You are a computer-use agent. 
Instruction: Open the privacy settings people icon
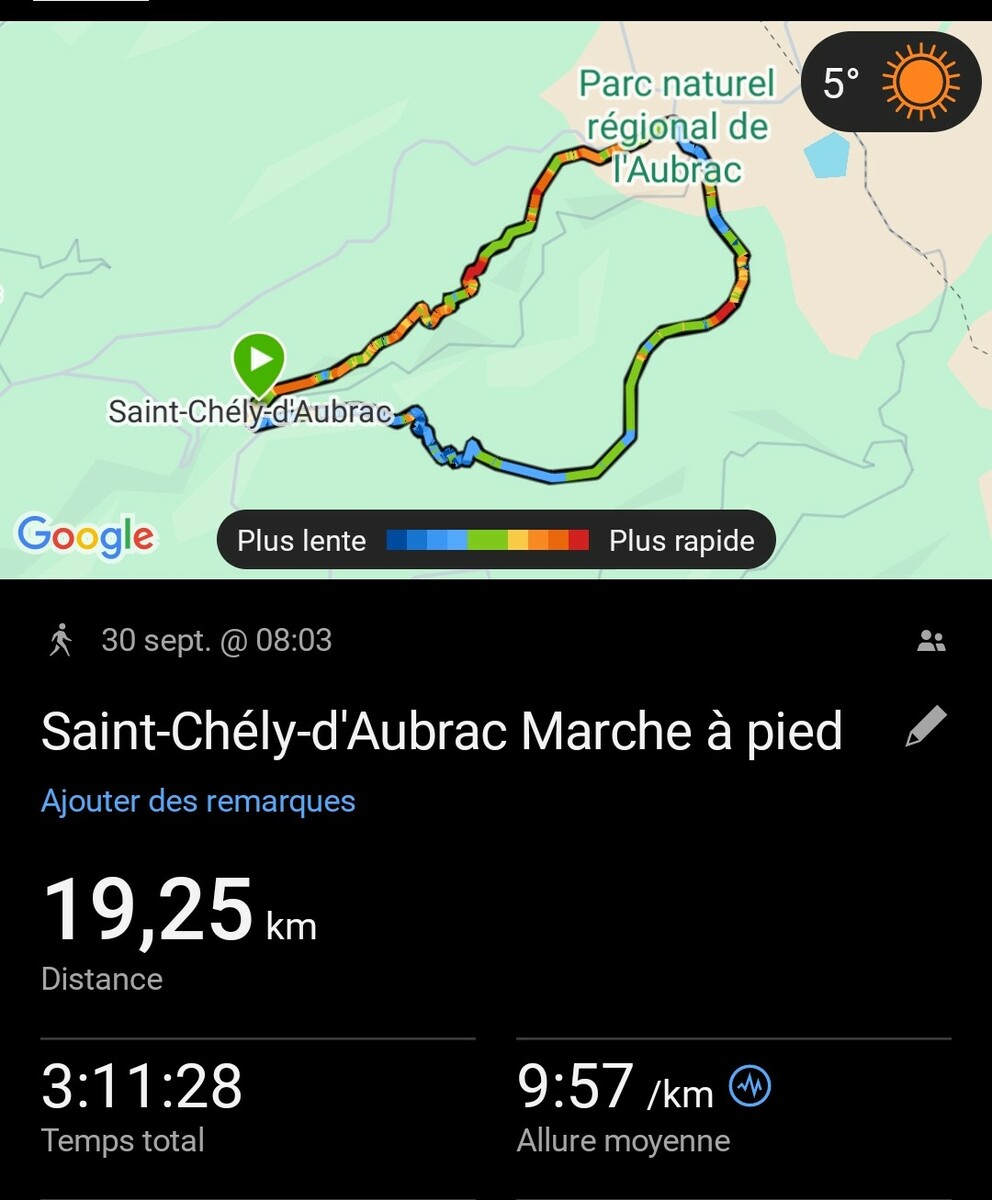pyautogui.click(x=931, y=641)
